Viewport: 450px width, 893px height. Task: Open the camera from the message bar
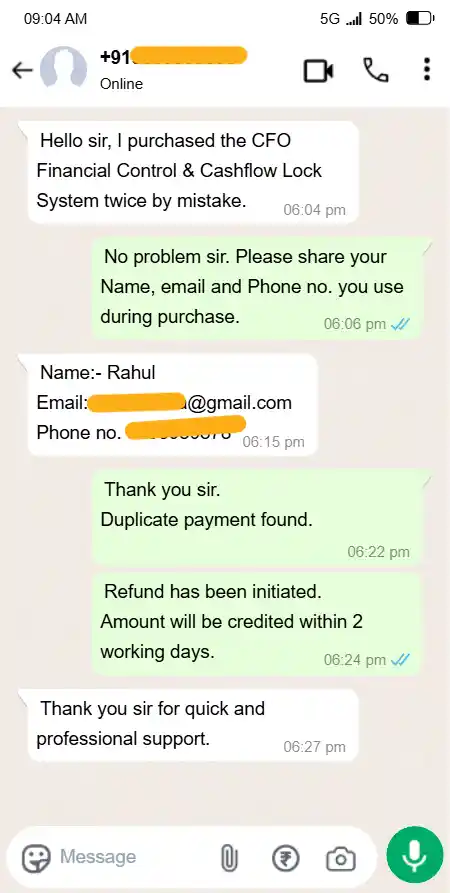click(x=341, y=859)
